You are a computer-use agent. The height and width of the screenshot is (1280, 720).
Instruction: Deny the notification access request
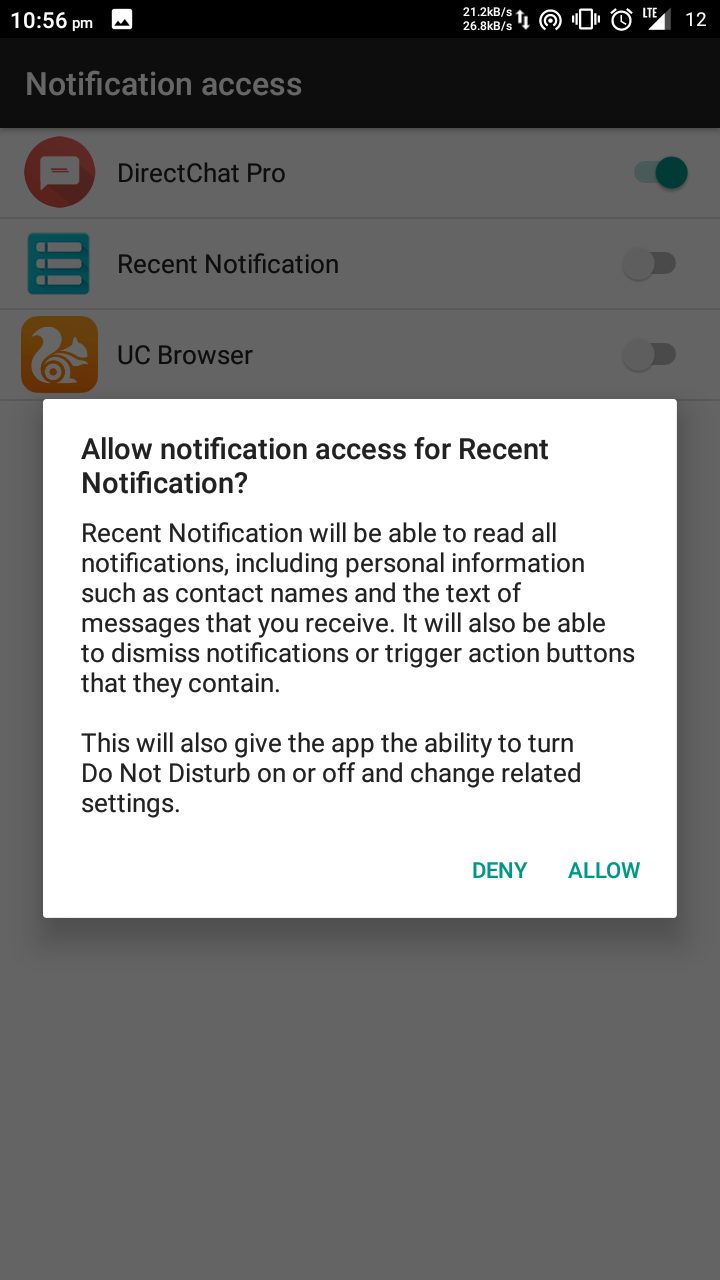pos(499,870)
